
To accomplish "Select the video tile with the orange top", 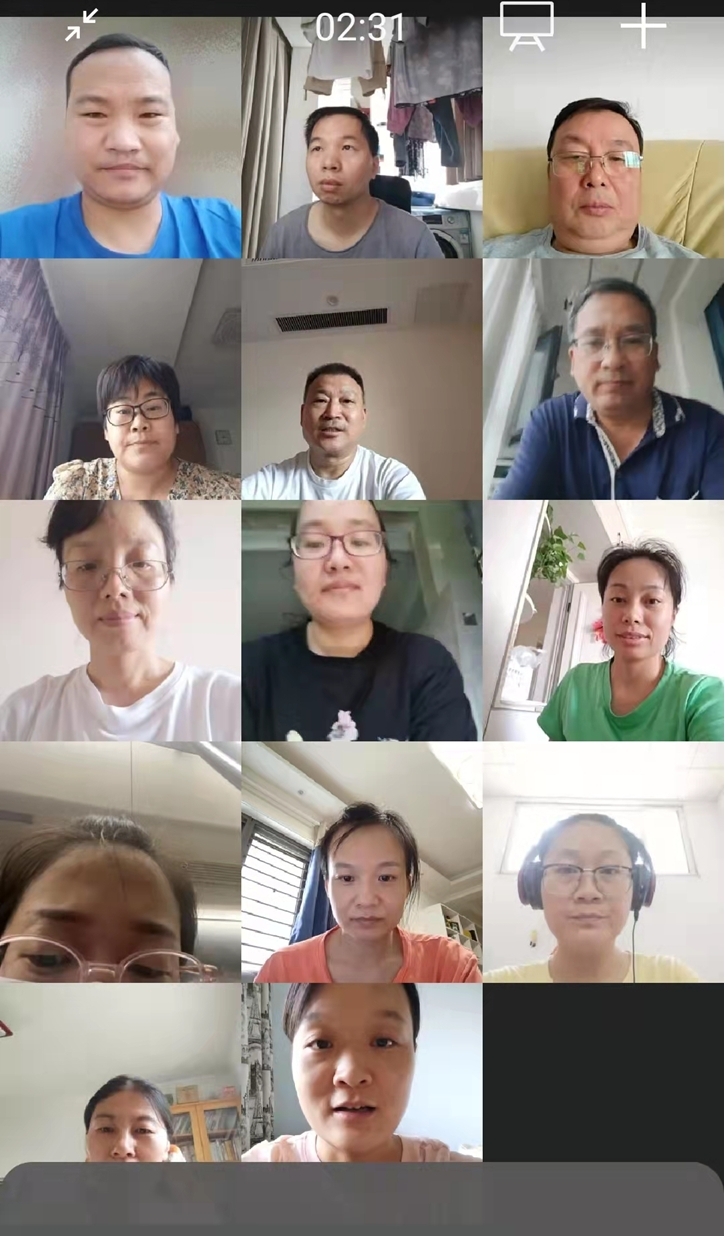I will point(361,862).
